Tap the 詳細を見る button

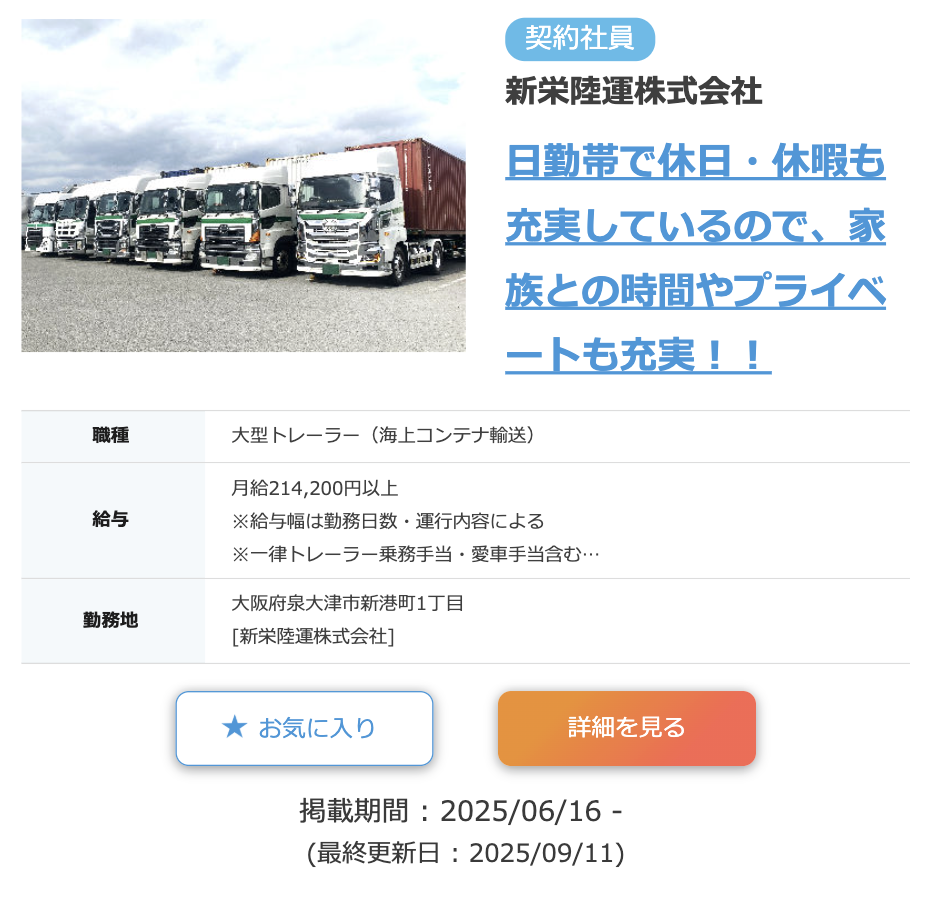626,728
